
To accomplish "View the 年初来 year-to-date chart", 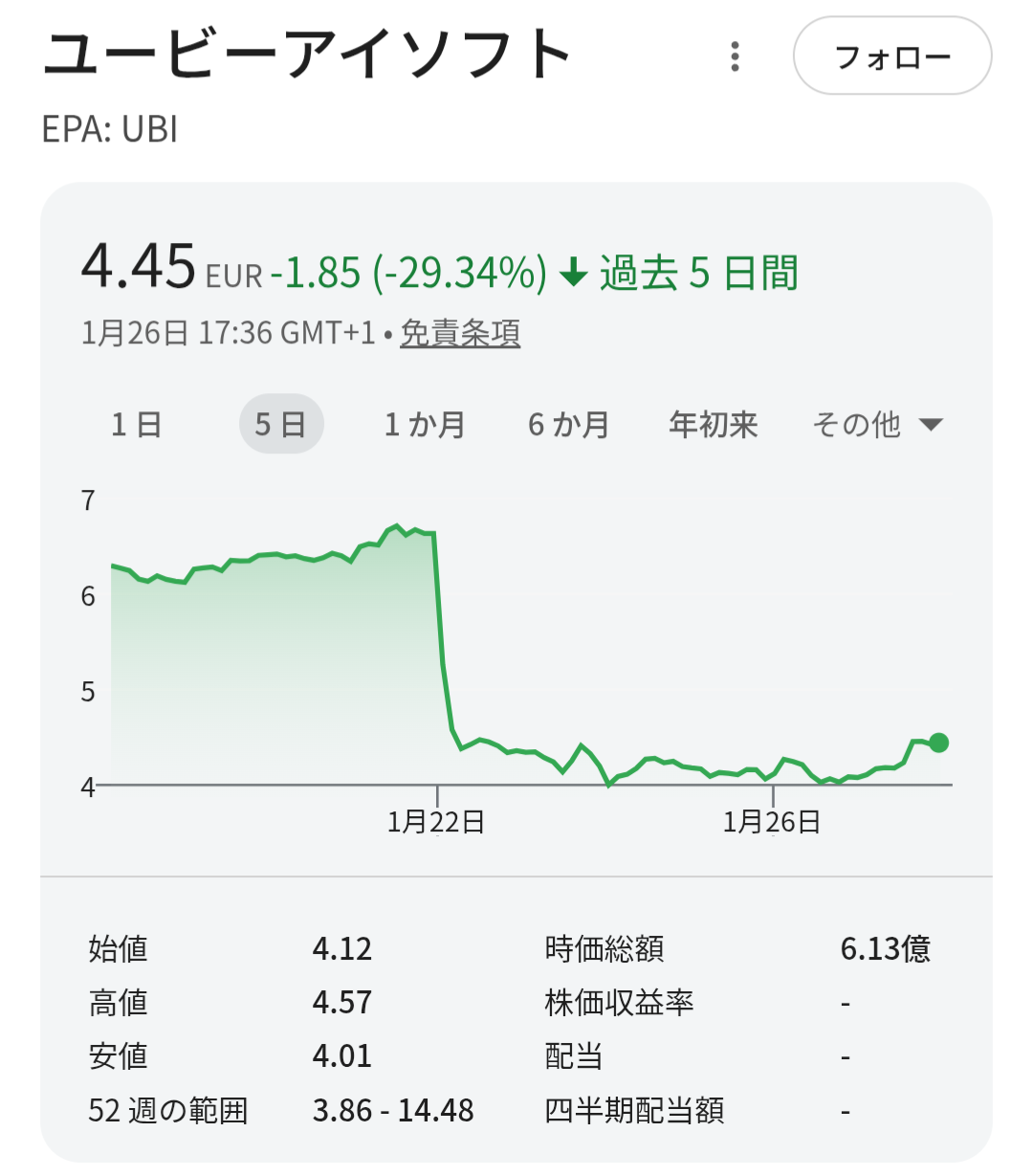I will [x=714, y=424].
